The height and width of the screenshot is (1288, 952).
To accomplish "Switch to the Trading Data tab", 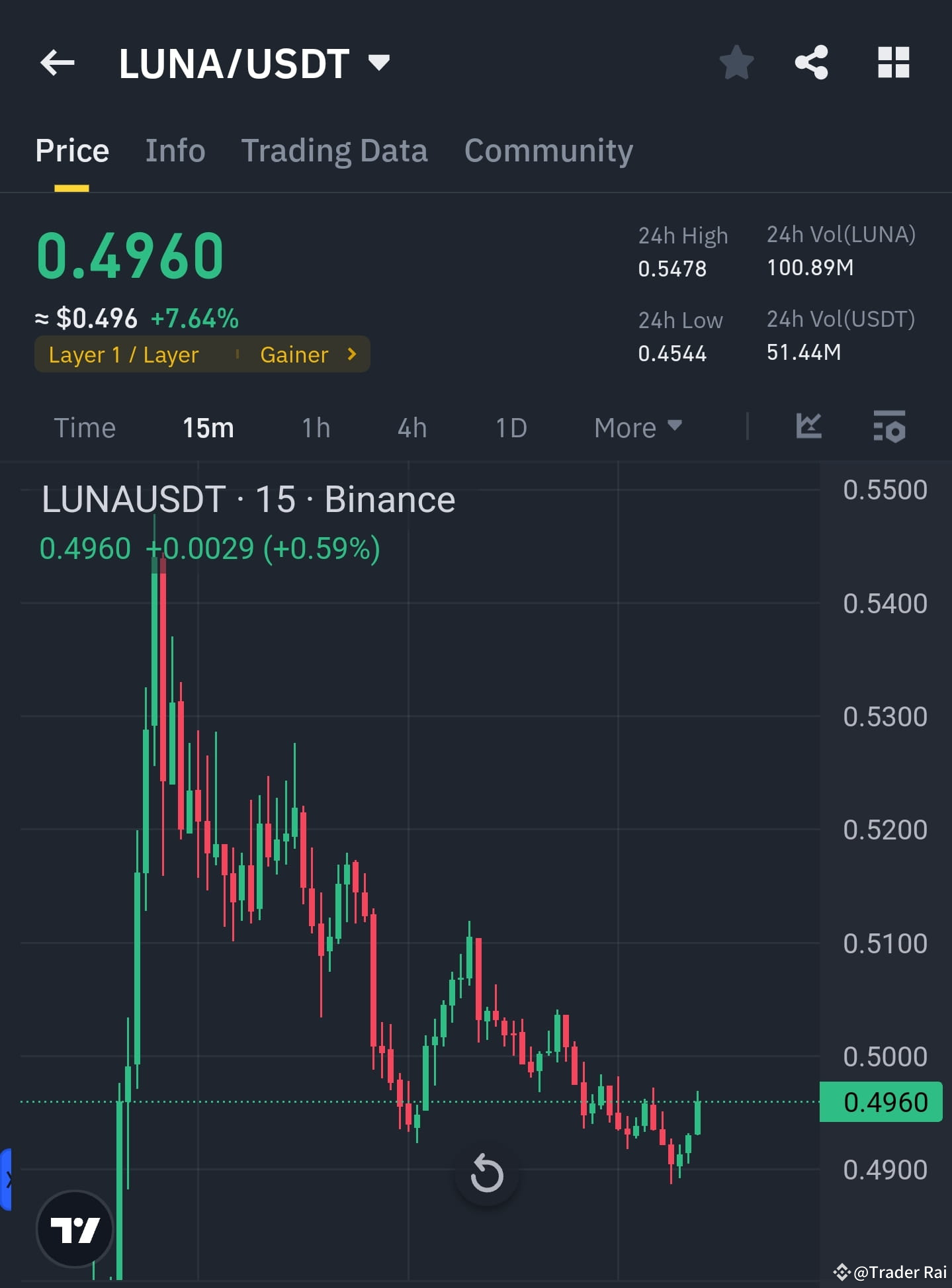I will point(335,151).
